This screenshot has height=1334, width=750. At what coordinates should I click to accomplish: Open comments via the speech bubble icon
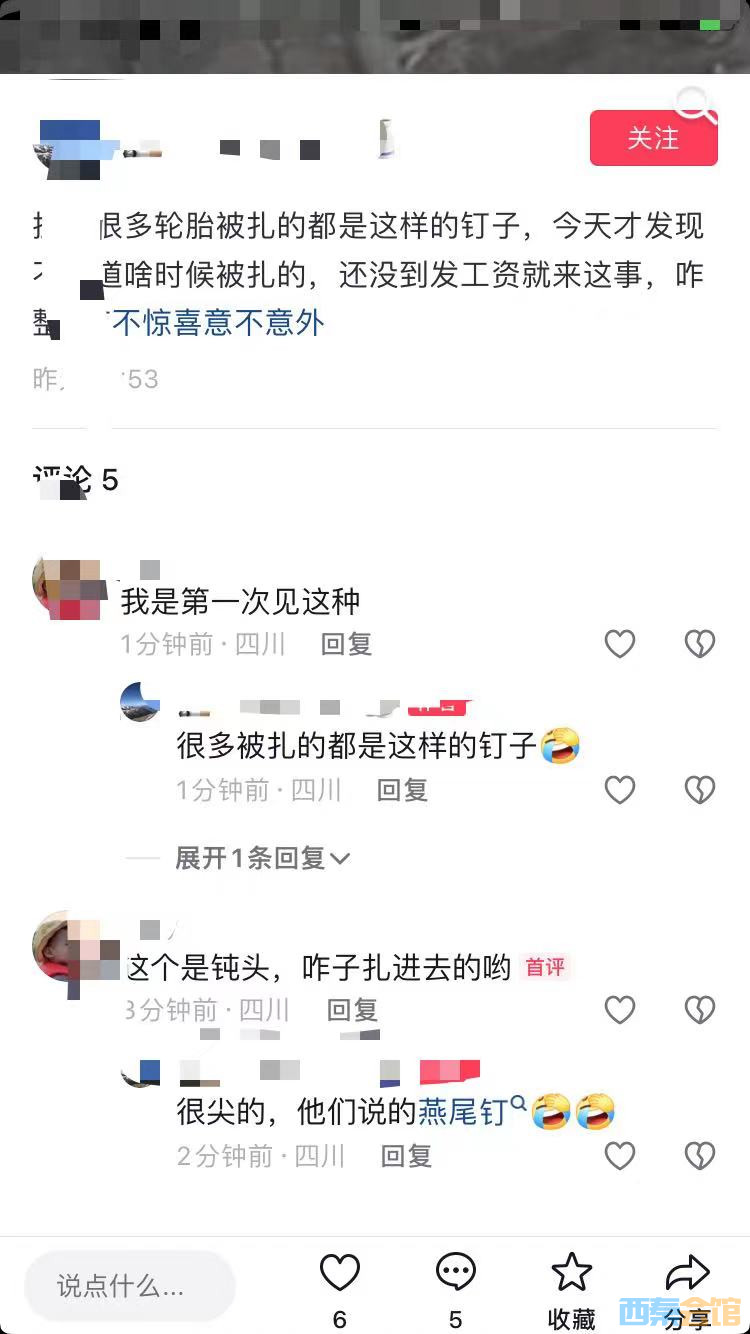pyautogui.click(x=455, y=1274)
